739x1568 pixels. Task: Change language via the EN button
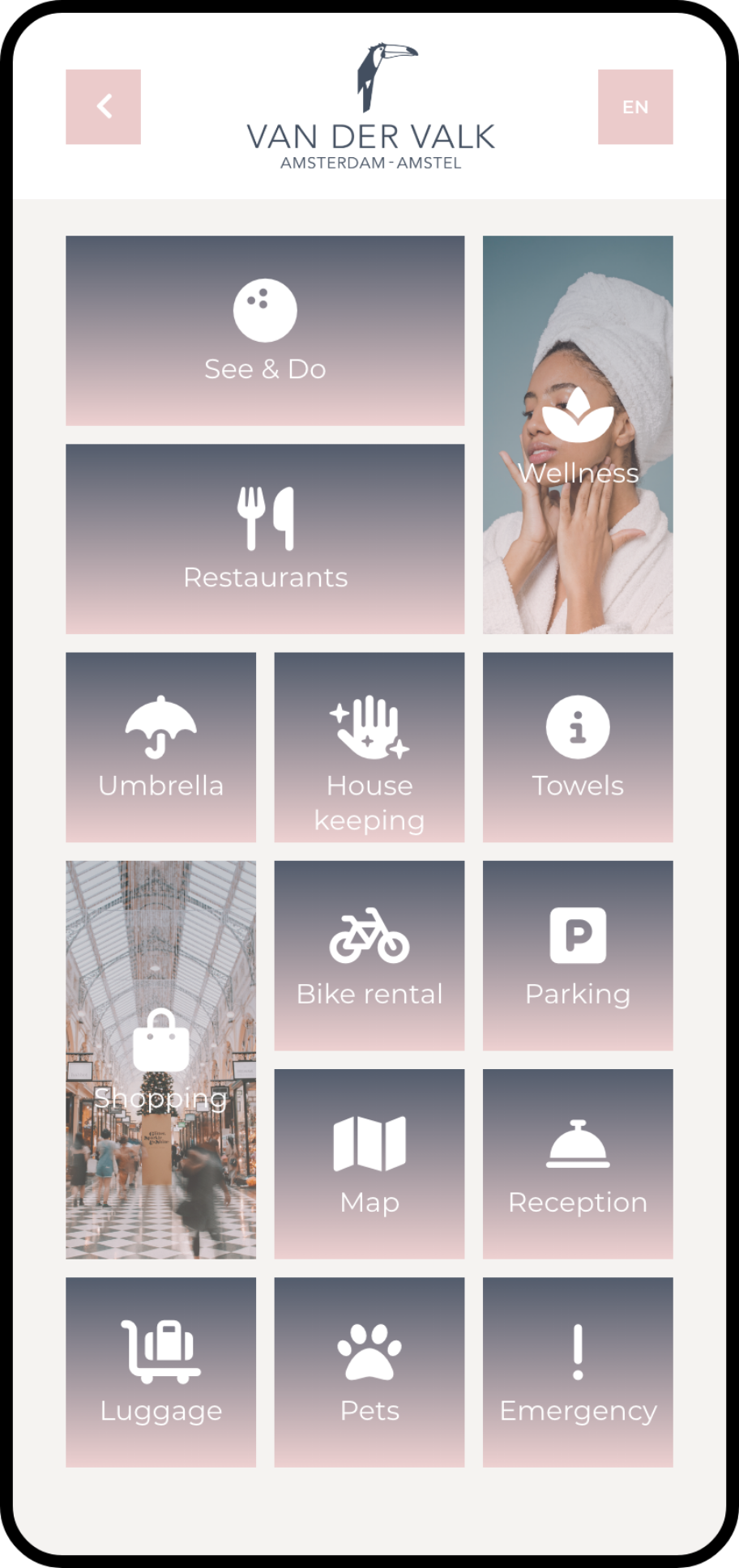635,107
